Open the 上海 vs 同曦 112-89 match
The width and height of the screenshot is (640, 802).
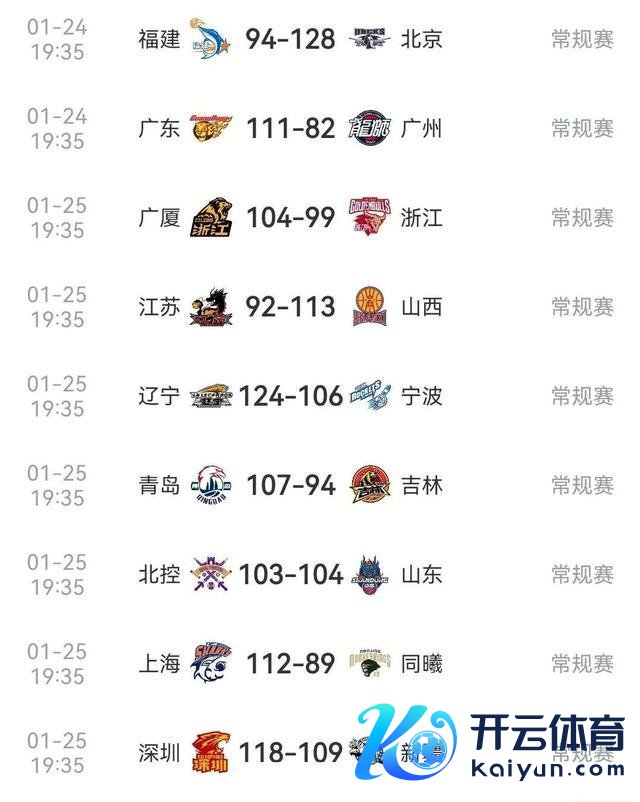tap(320, 664)
